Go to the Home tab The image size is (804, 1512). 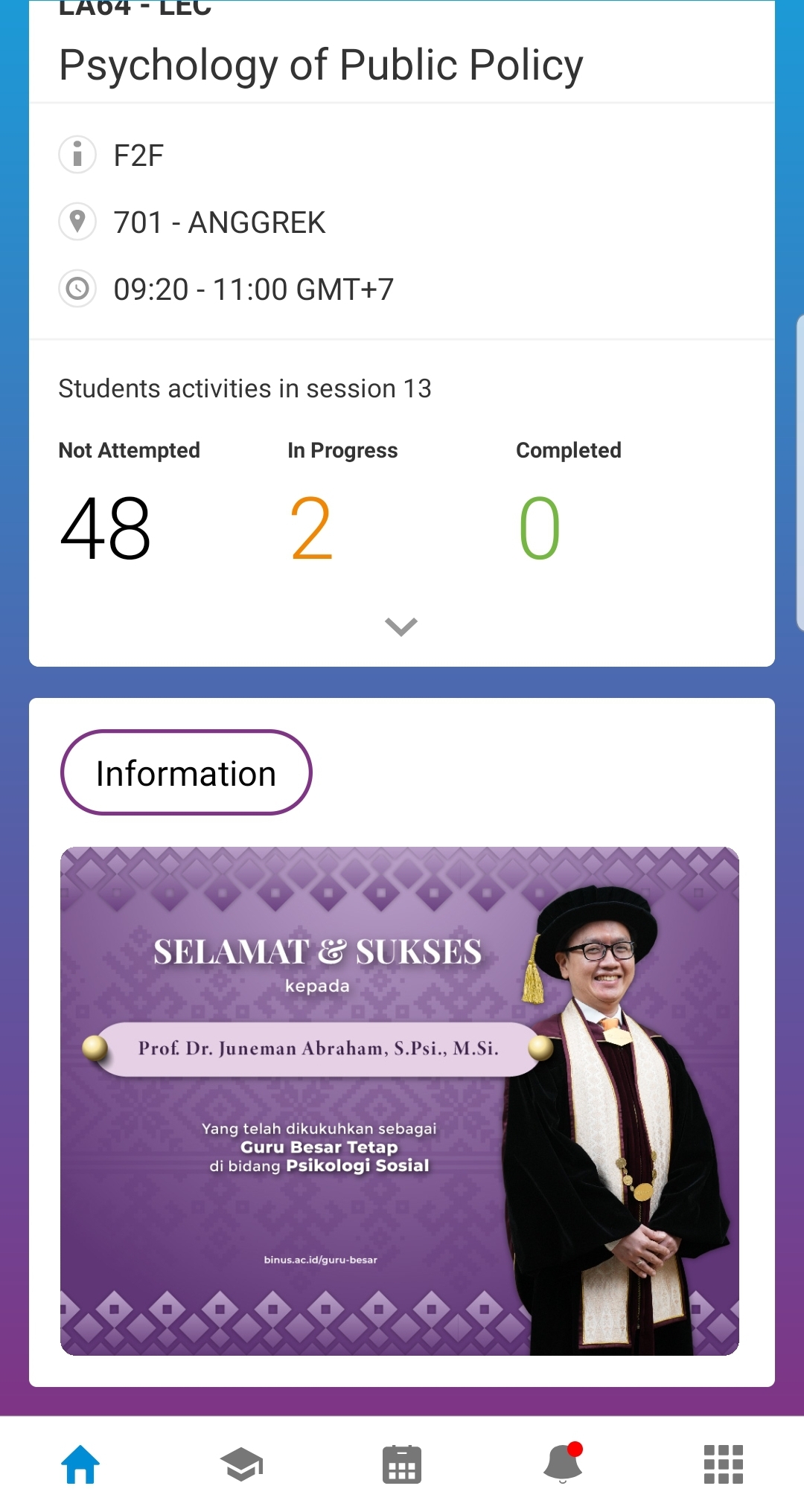click(x=80, y=1464)
